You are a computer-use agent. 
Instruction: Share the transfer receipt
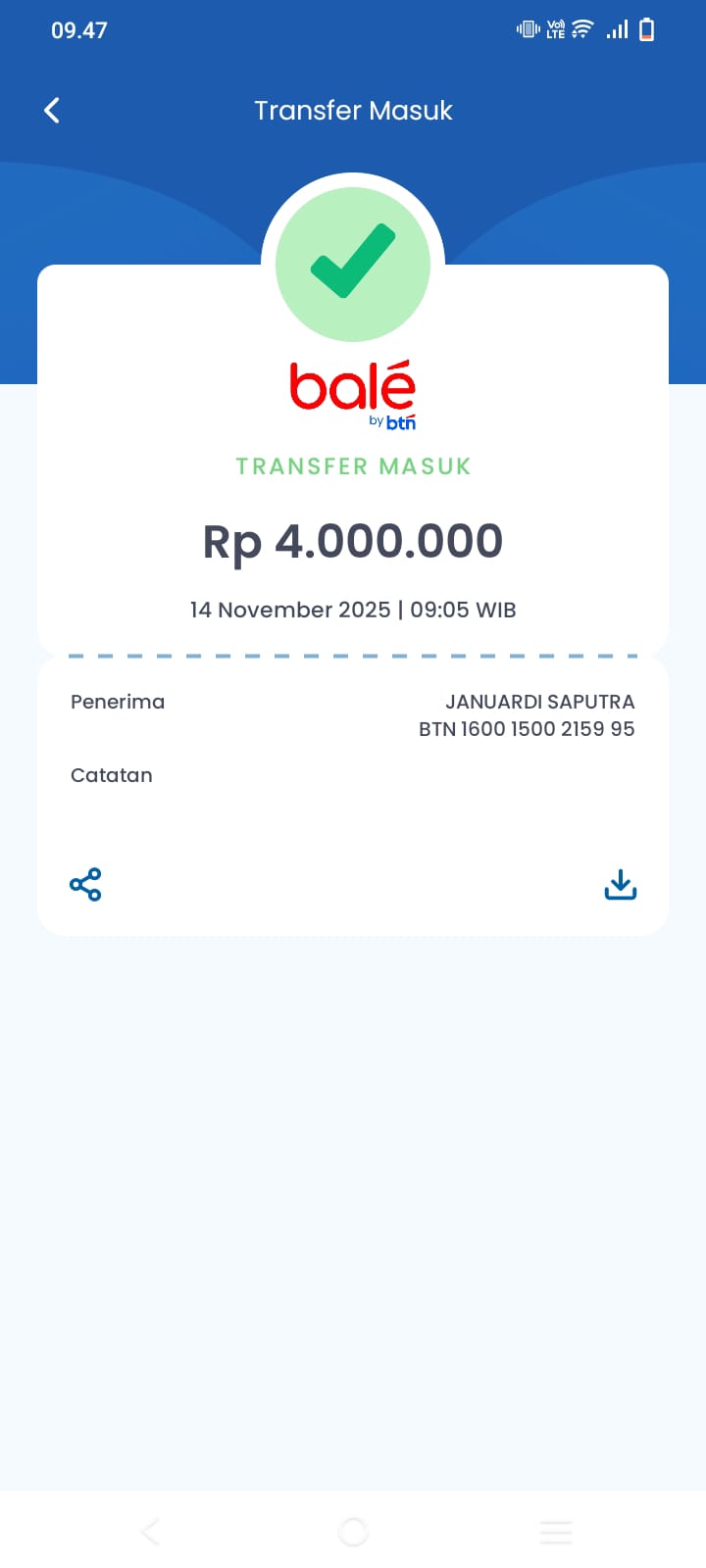point(85,884)
